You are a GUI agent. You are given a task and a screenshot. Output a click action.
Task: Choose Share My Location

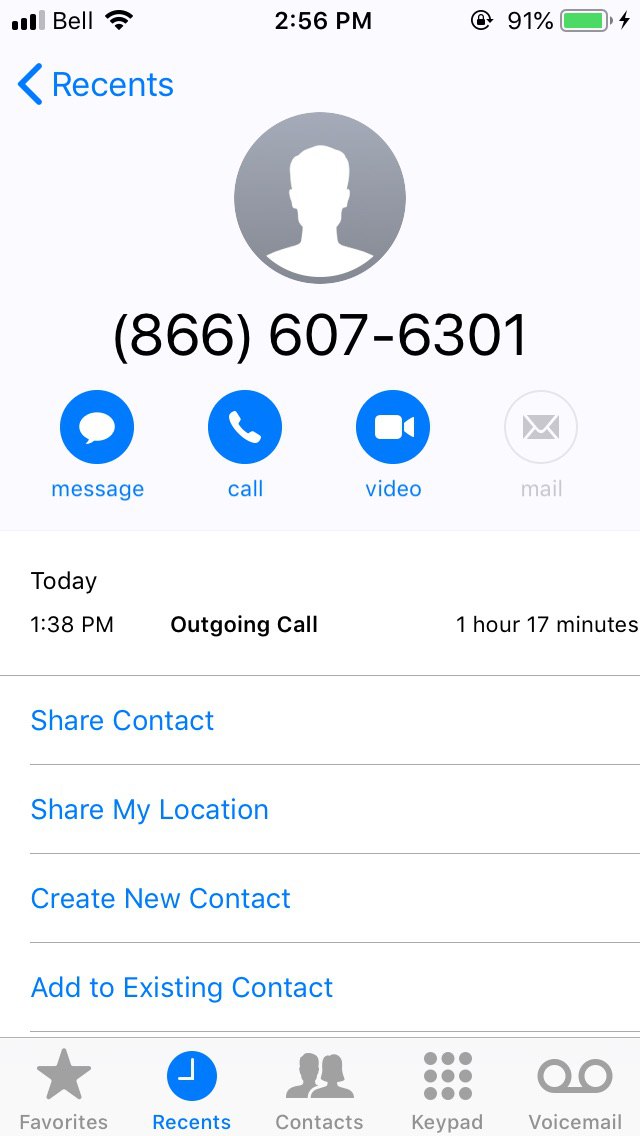point(150,810)
